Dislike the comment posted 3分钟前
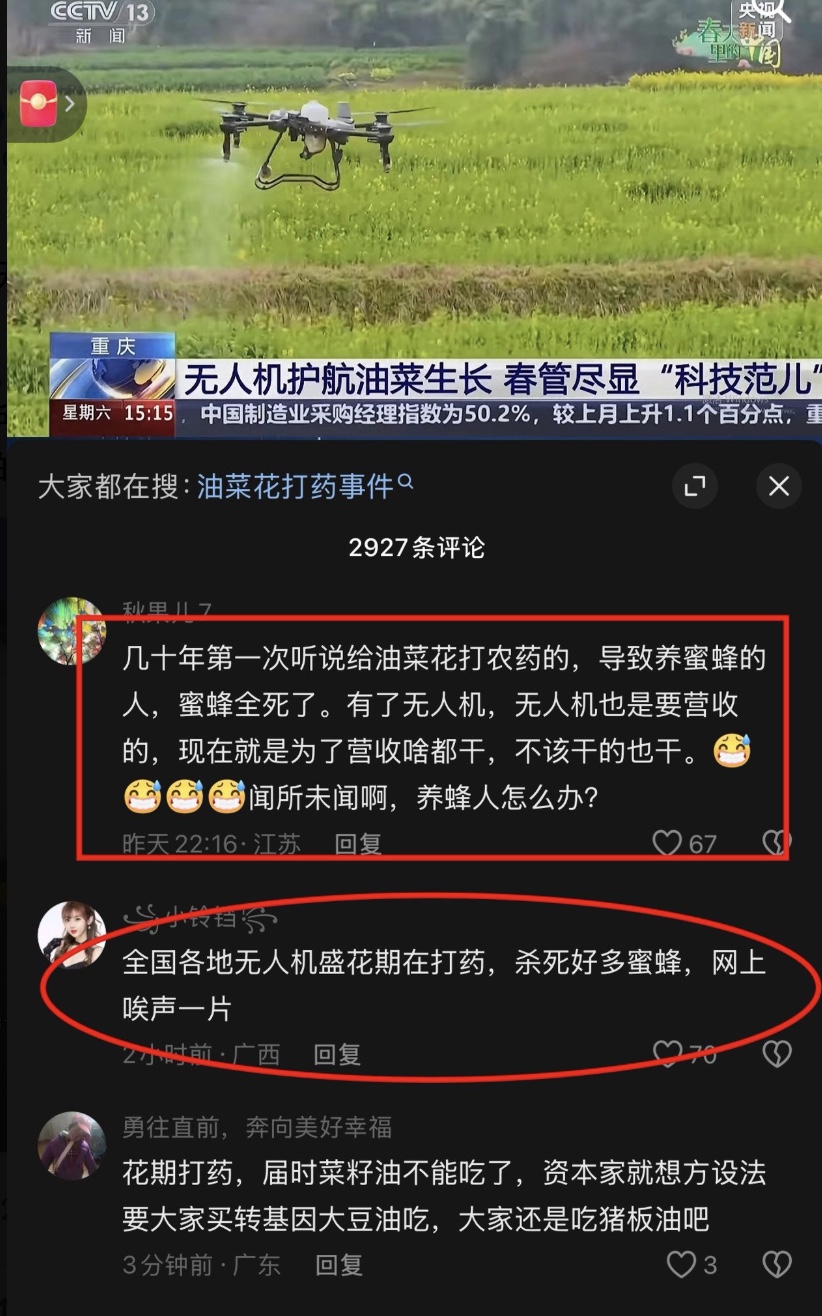Screen dimensions: 822x1316 pos(776,1265)
